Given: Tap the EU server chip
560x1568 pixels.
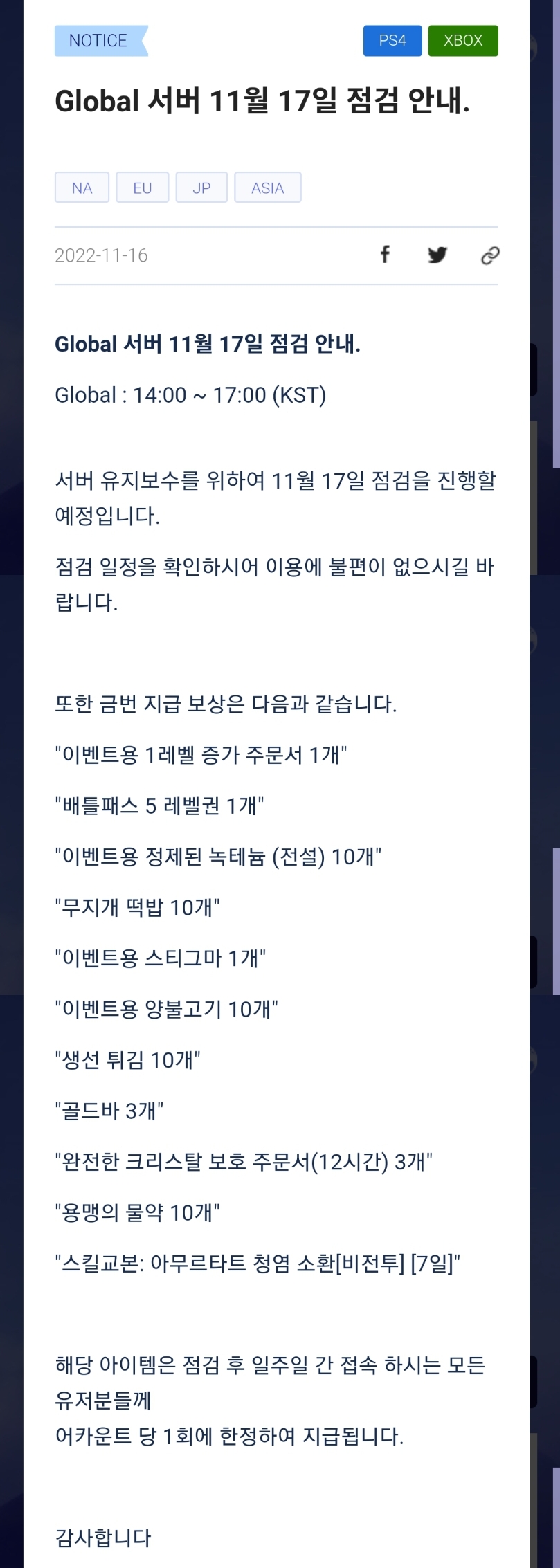Looking at the screenshot, I should pyautogui.click(x=142, y=188).
